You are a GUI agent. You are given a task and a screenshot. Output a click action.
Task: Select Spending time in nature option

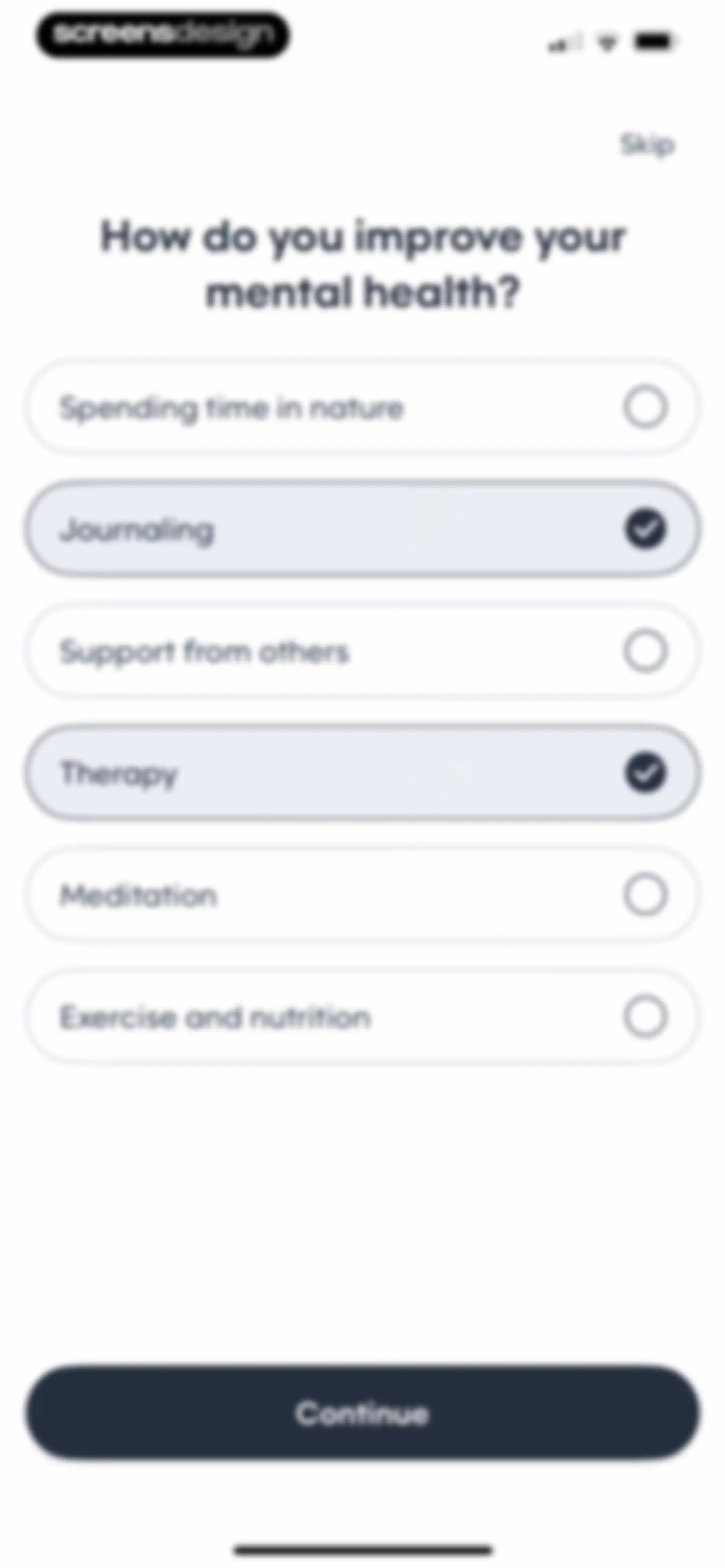[362, 407]
